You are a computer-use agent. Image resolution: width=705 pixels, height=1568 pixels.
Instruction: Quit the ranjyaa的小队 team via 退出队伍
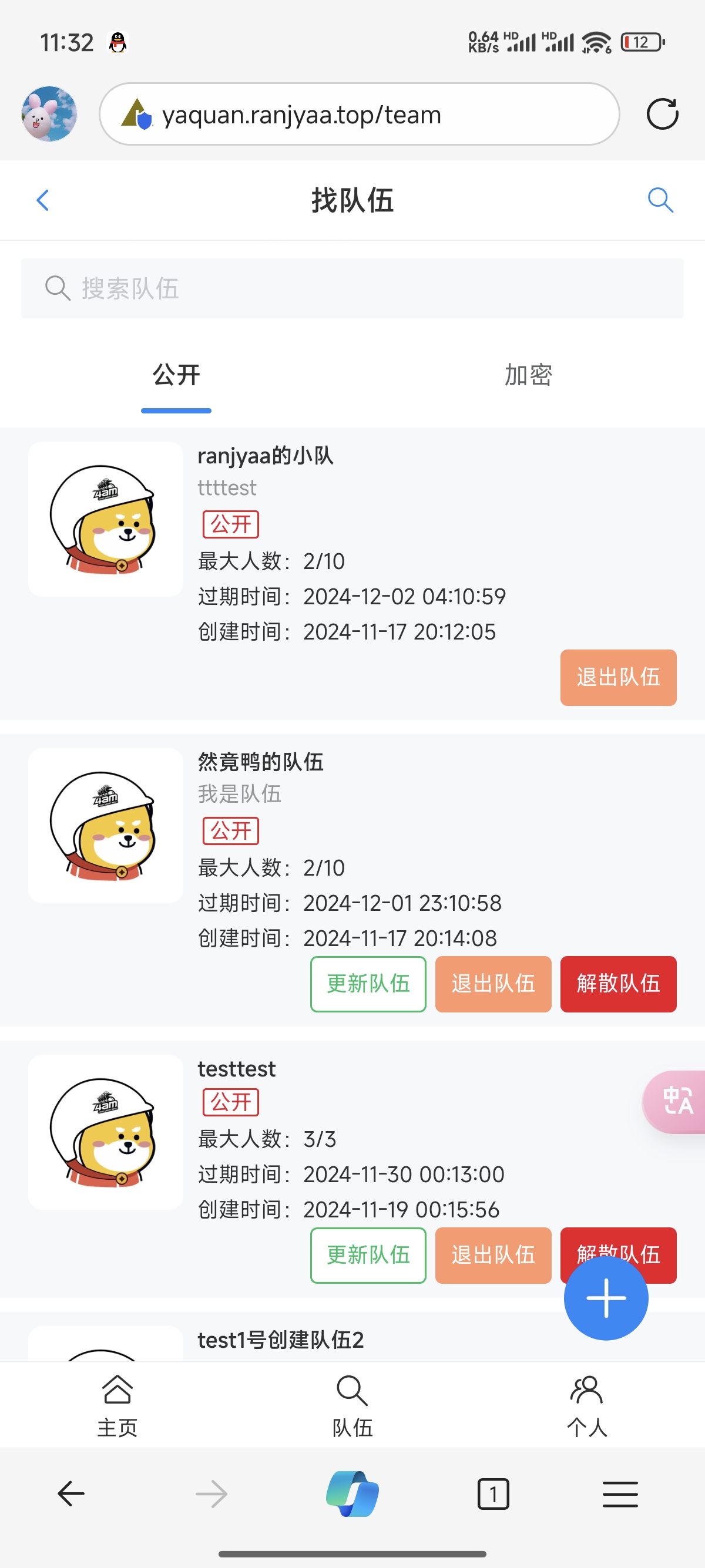tap(618, 678)
